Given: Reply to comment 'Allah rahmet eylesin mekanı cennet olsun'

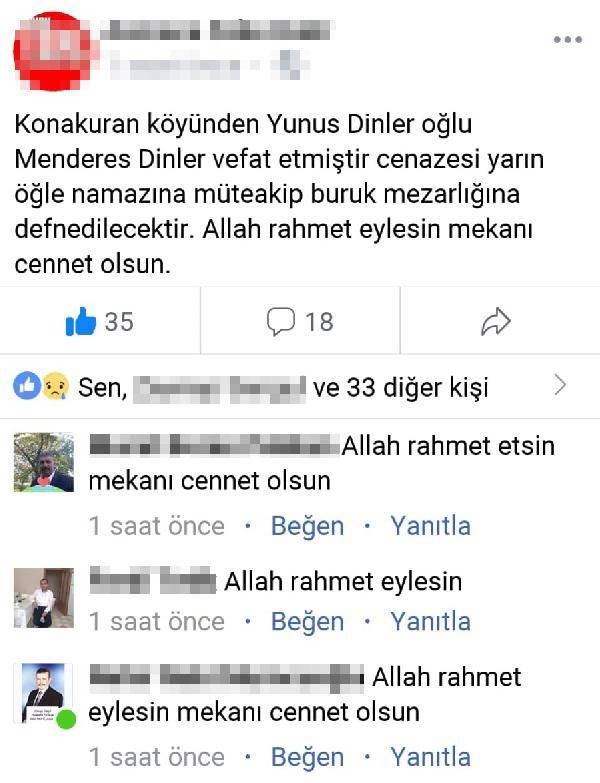Looking at the screenshot, I should pos(430,756).
